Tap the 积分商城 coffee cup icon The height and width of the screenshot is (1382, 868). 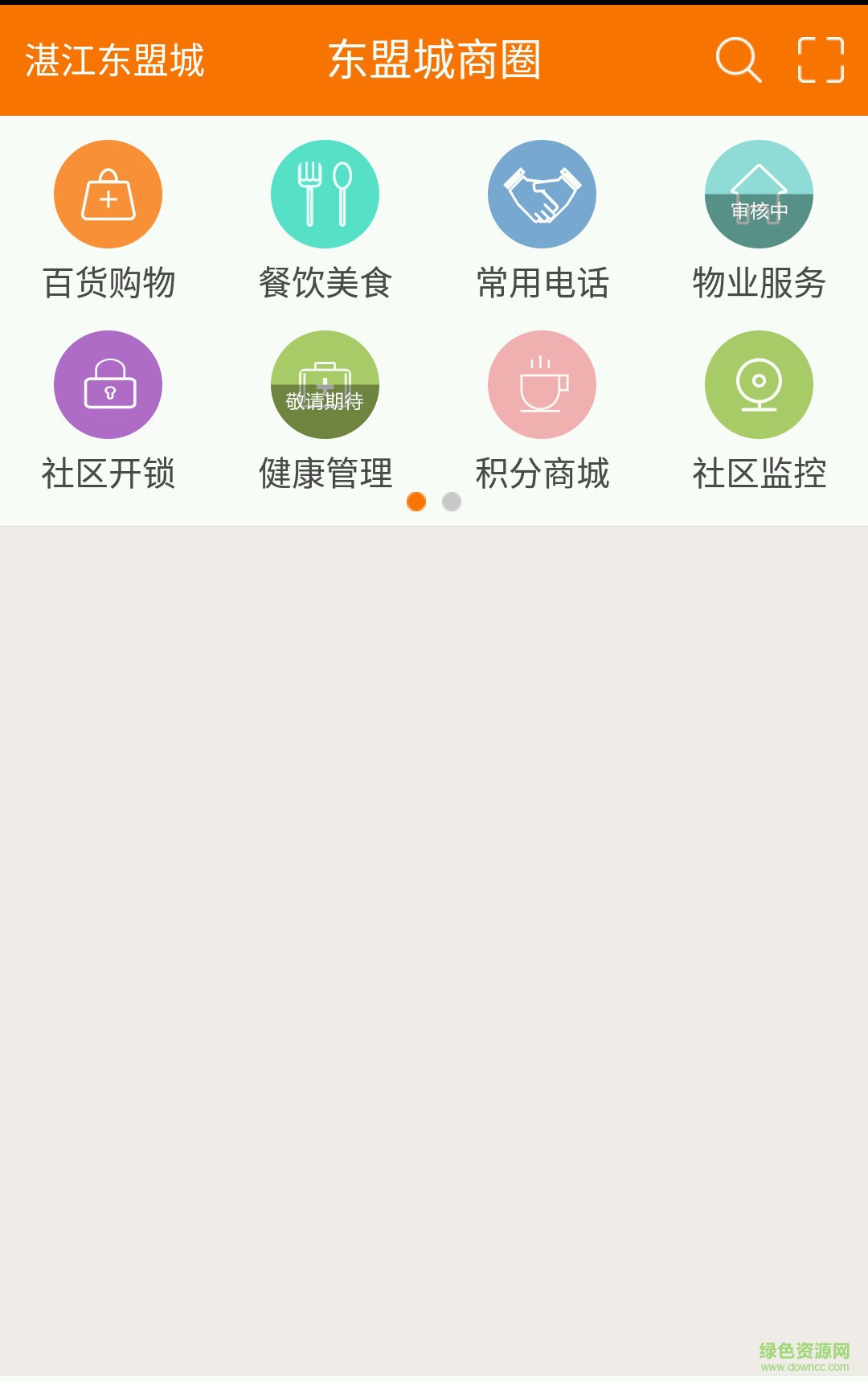542,385
